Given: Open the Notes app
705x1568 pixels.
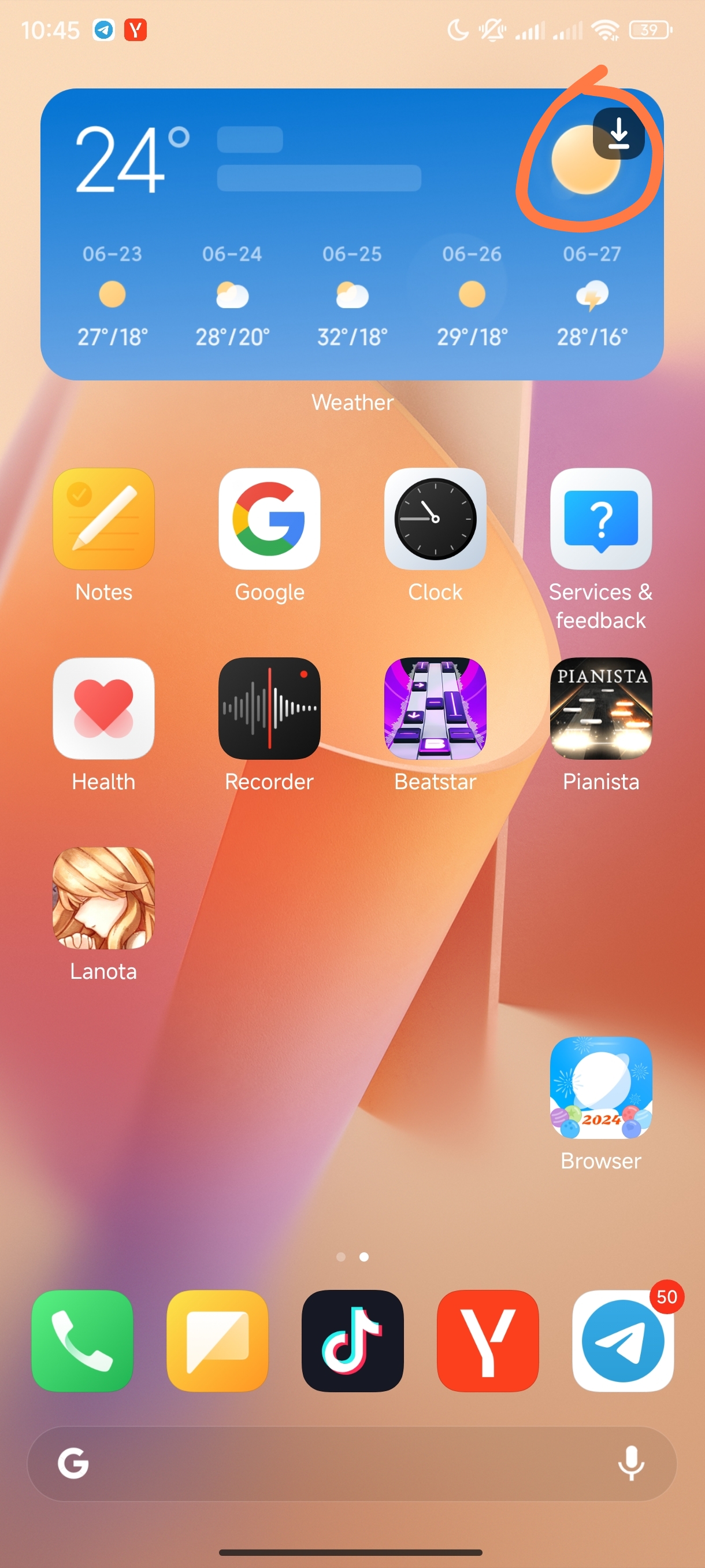Looking at the screenshot, I should (103, 519).
